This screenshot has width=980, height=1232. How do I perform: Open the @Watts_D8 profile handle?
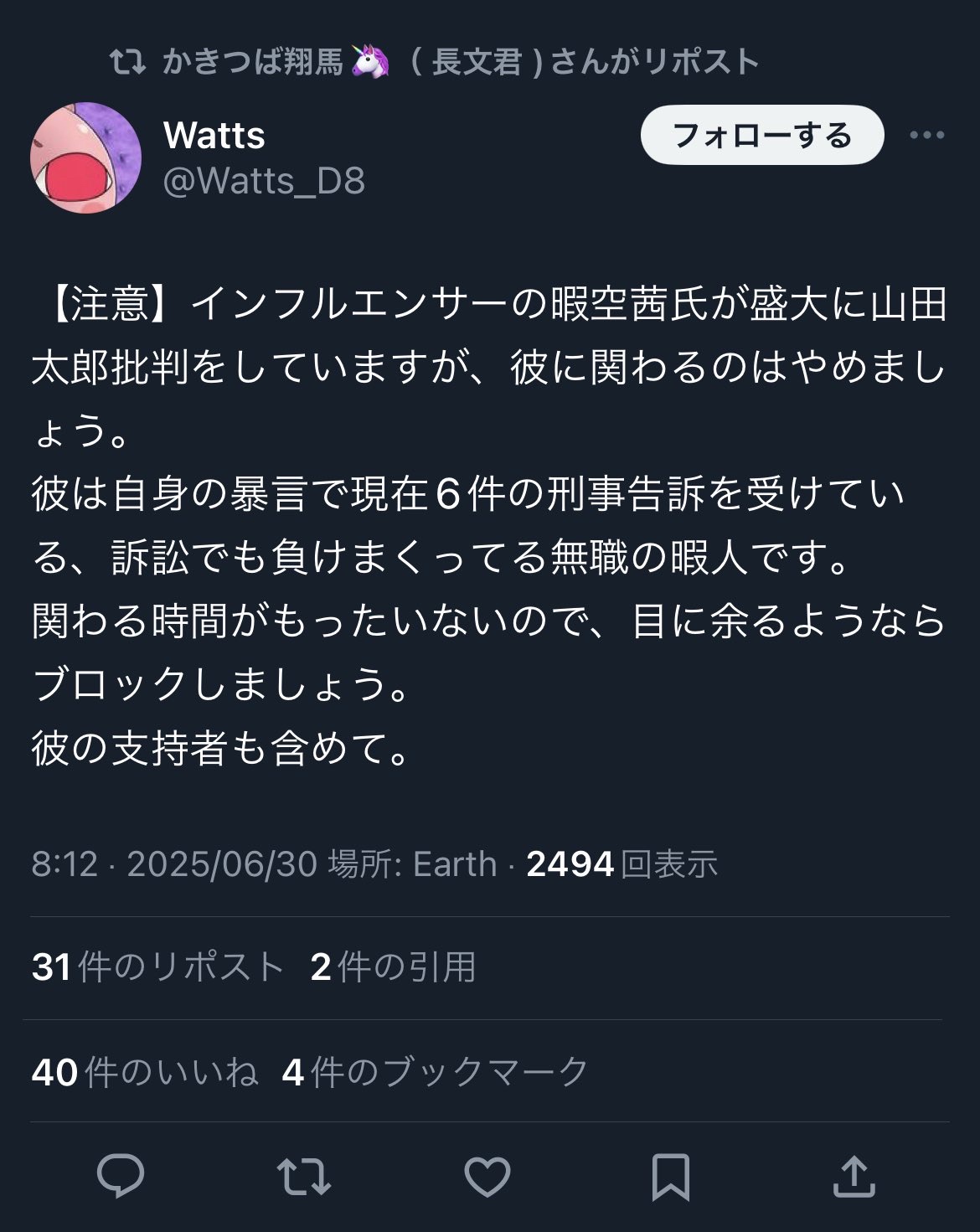pos(264,180)
